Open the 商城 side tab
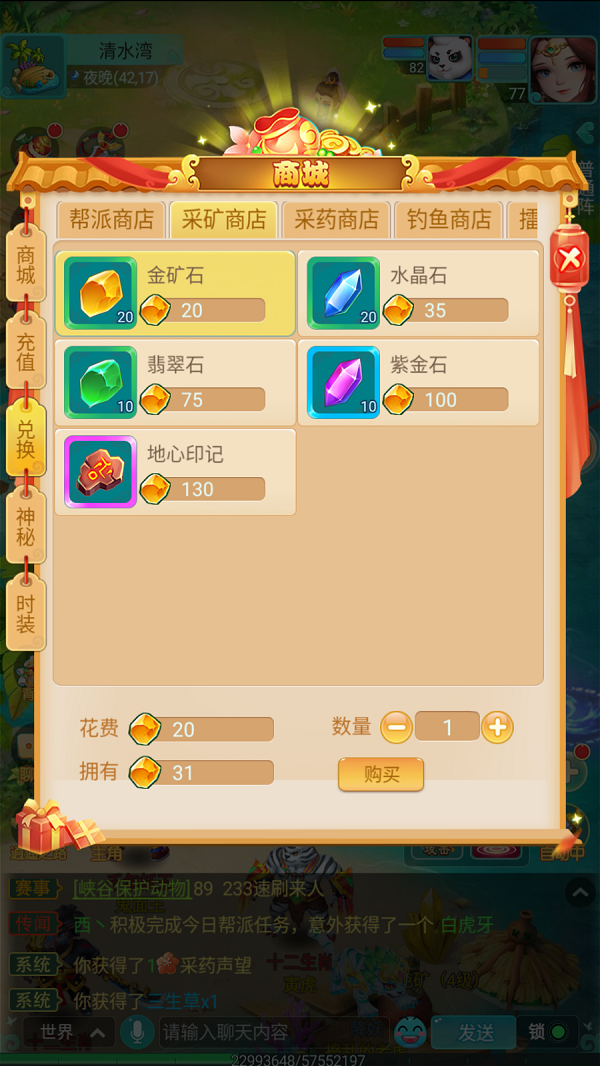 [x=26, y=263]
